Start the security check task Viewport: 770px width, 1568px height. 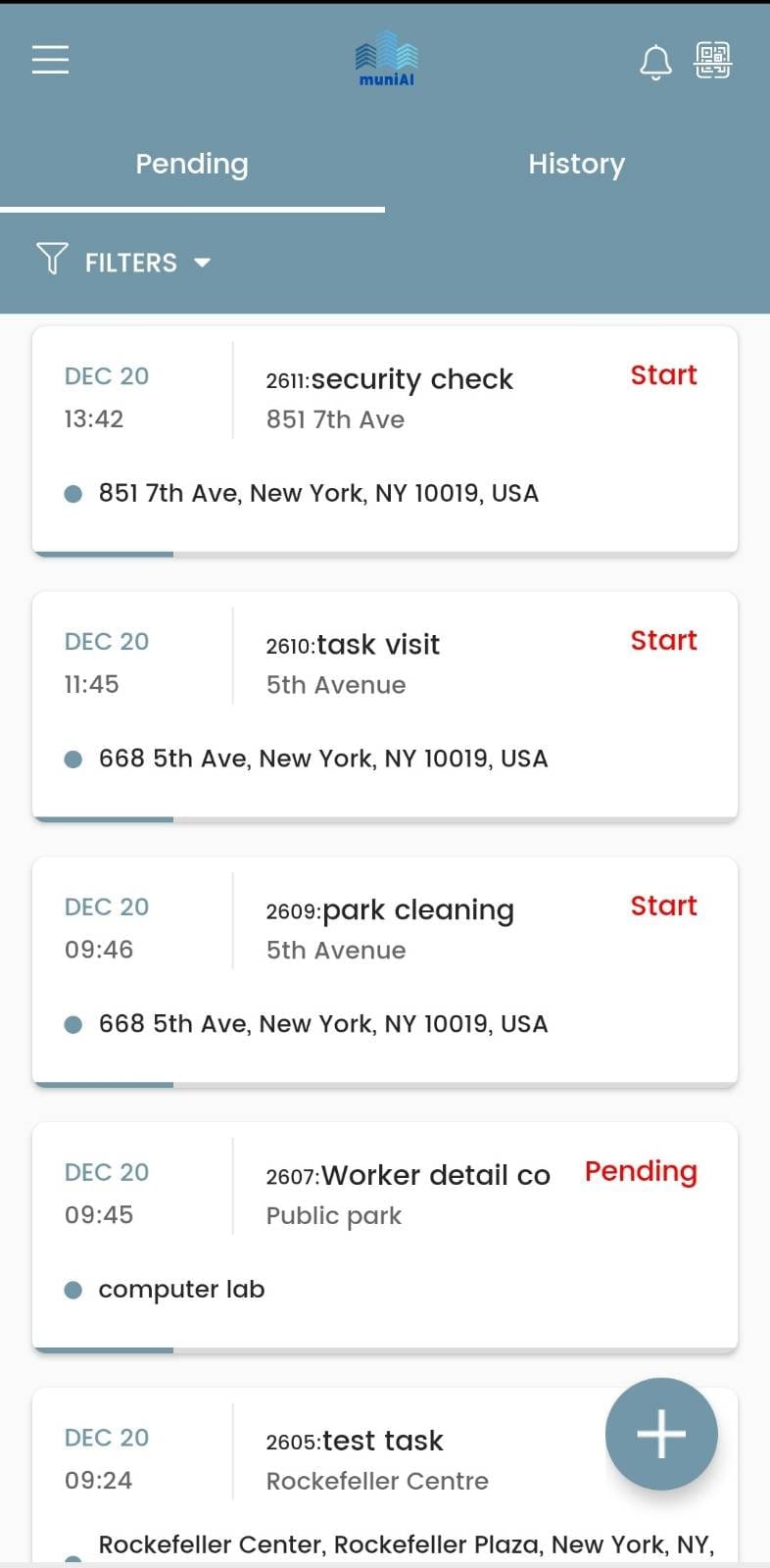[663, 375]
